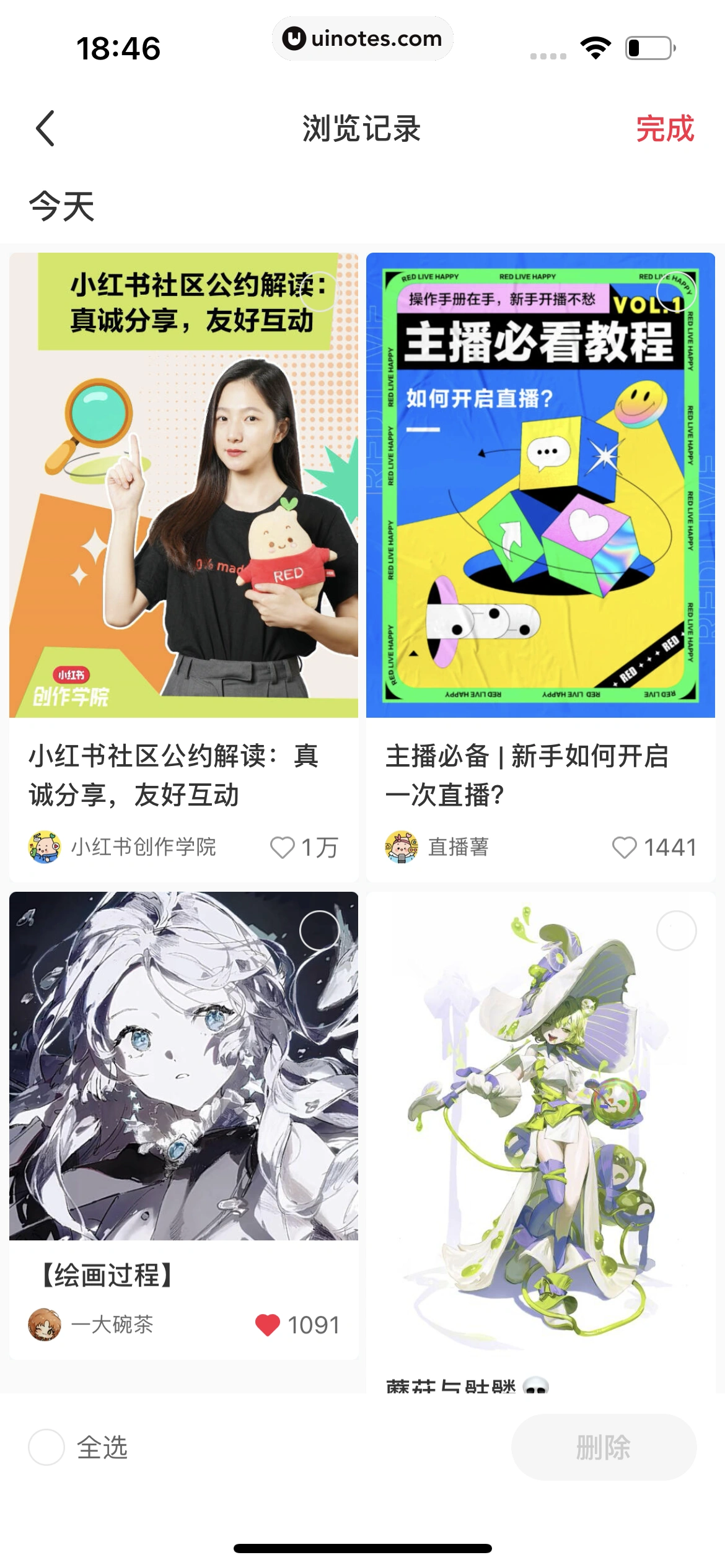Open 一大碗茶 profile avatar
Viewport: 725px width, 1568px height.
point(45,1325)
